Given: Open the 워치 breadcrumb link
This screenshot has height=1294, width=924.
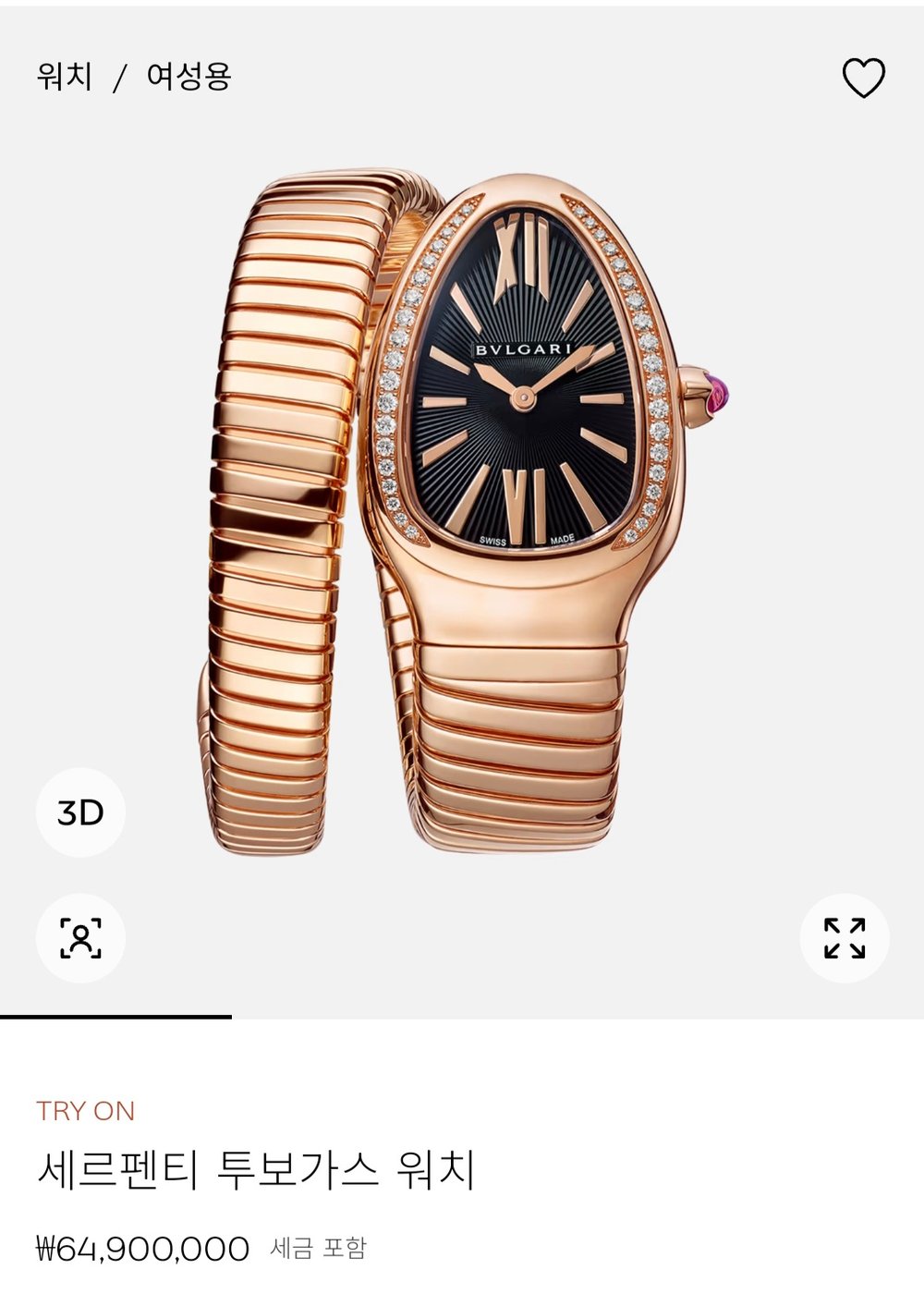Looking at the screenshot, I should (65, 76).
